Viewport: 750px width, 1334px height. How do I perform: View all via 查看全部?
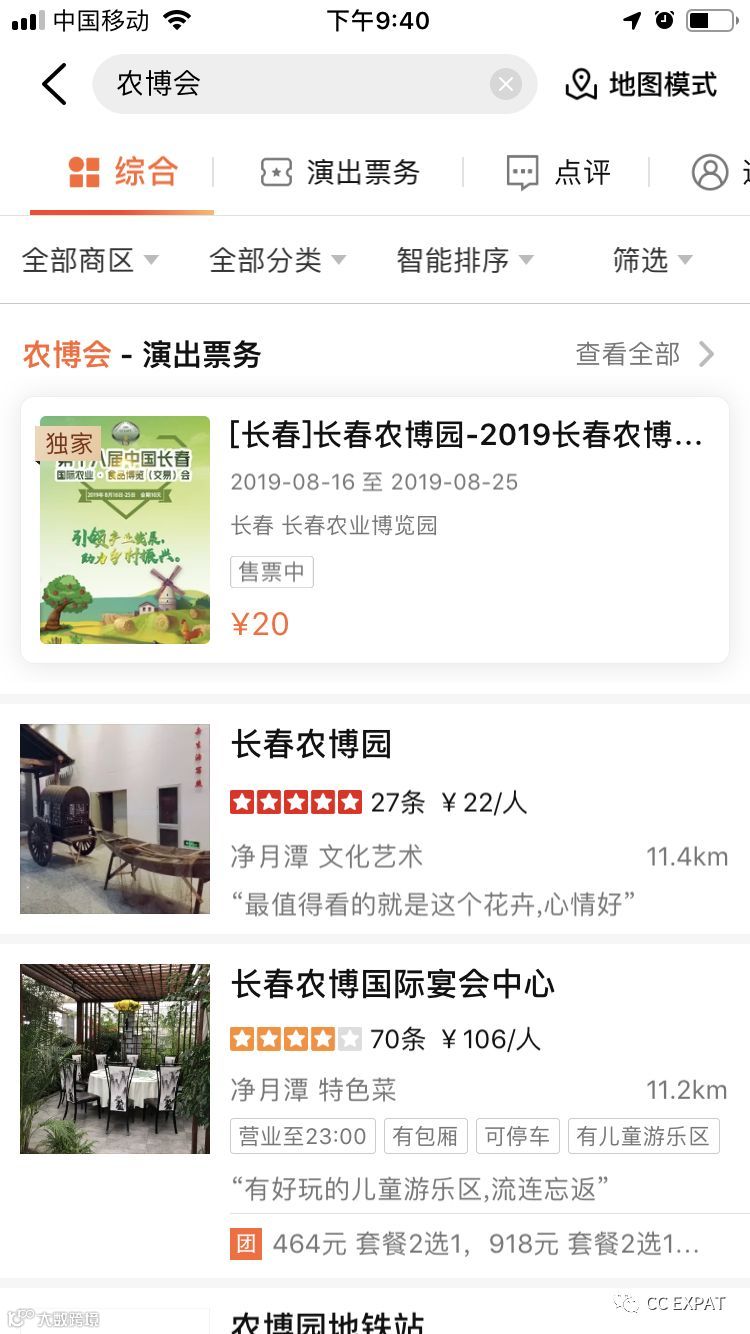[644, 354]
